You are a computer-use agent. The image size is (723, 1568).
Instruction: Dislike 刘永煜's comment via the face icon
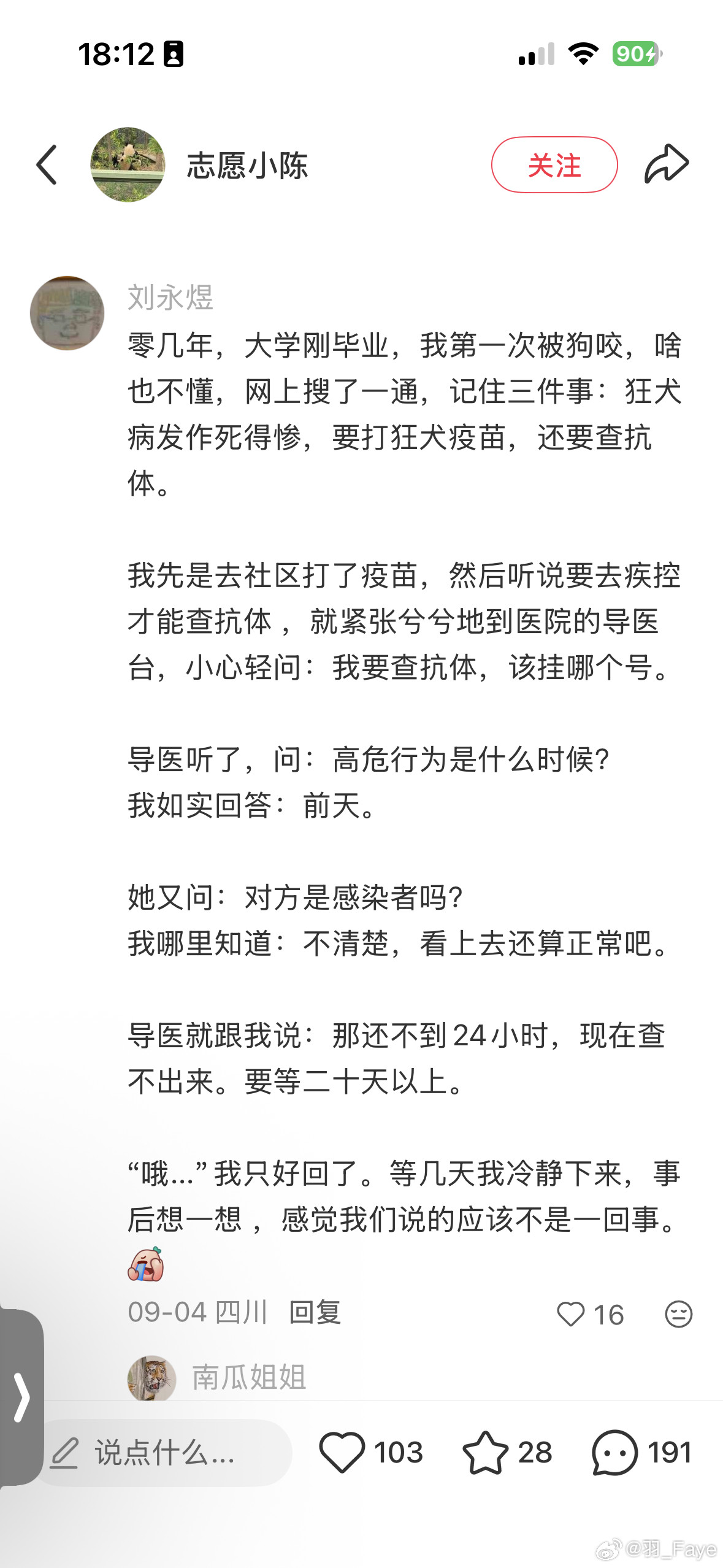point(678,1314)
